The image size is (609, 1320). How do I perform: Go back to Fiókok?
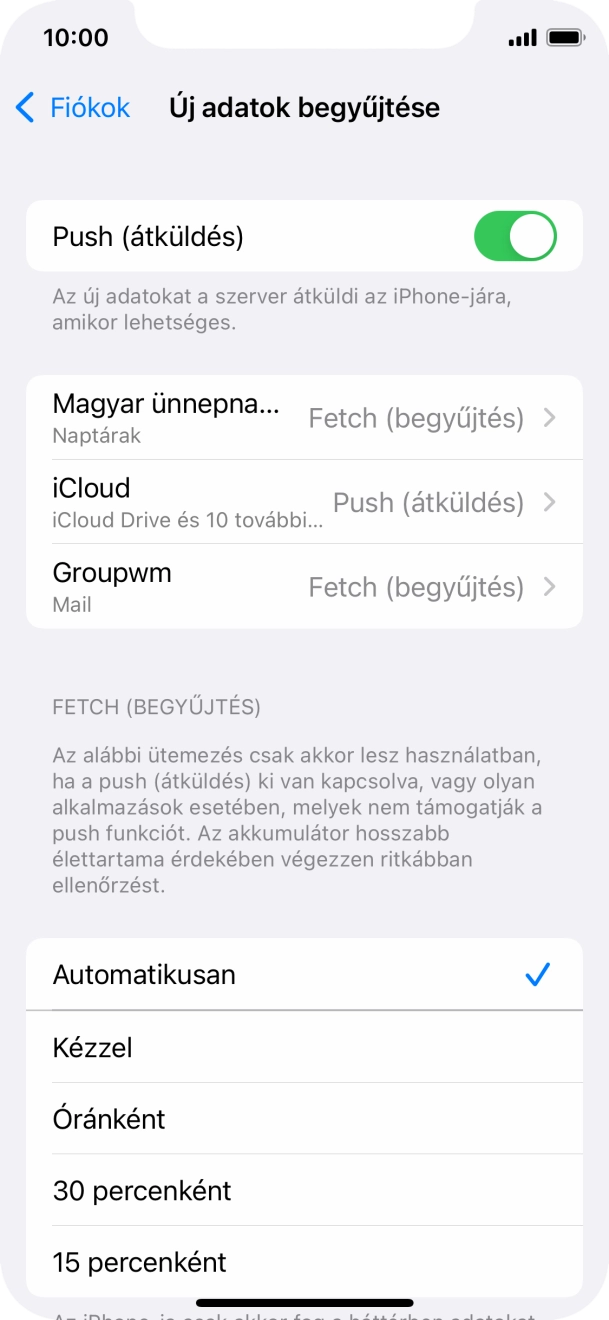coord(74,108)
